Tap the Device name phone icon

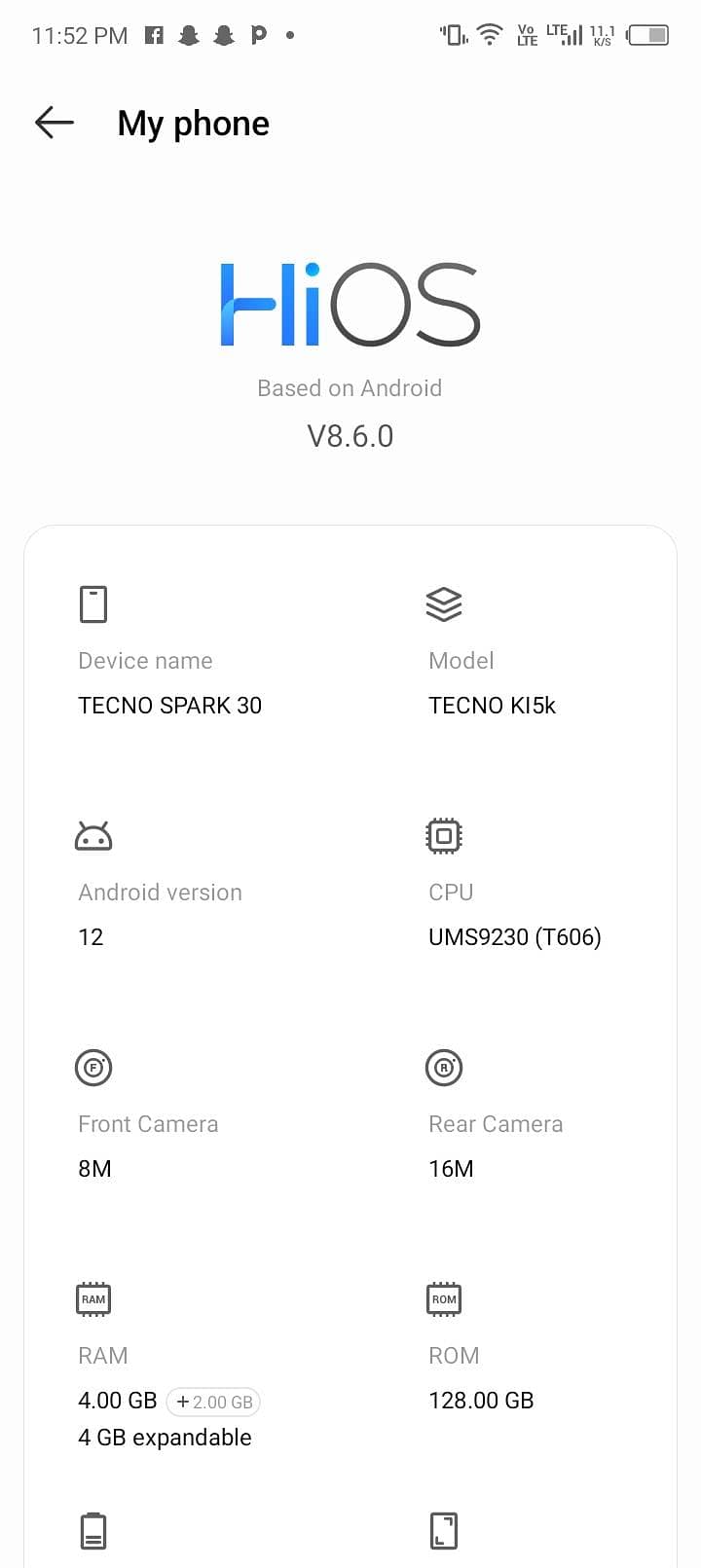(92, 603)
